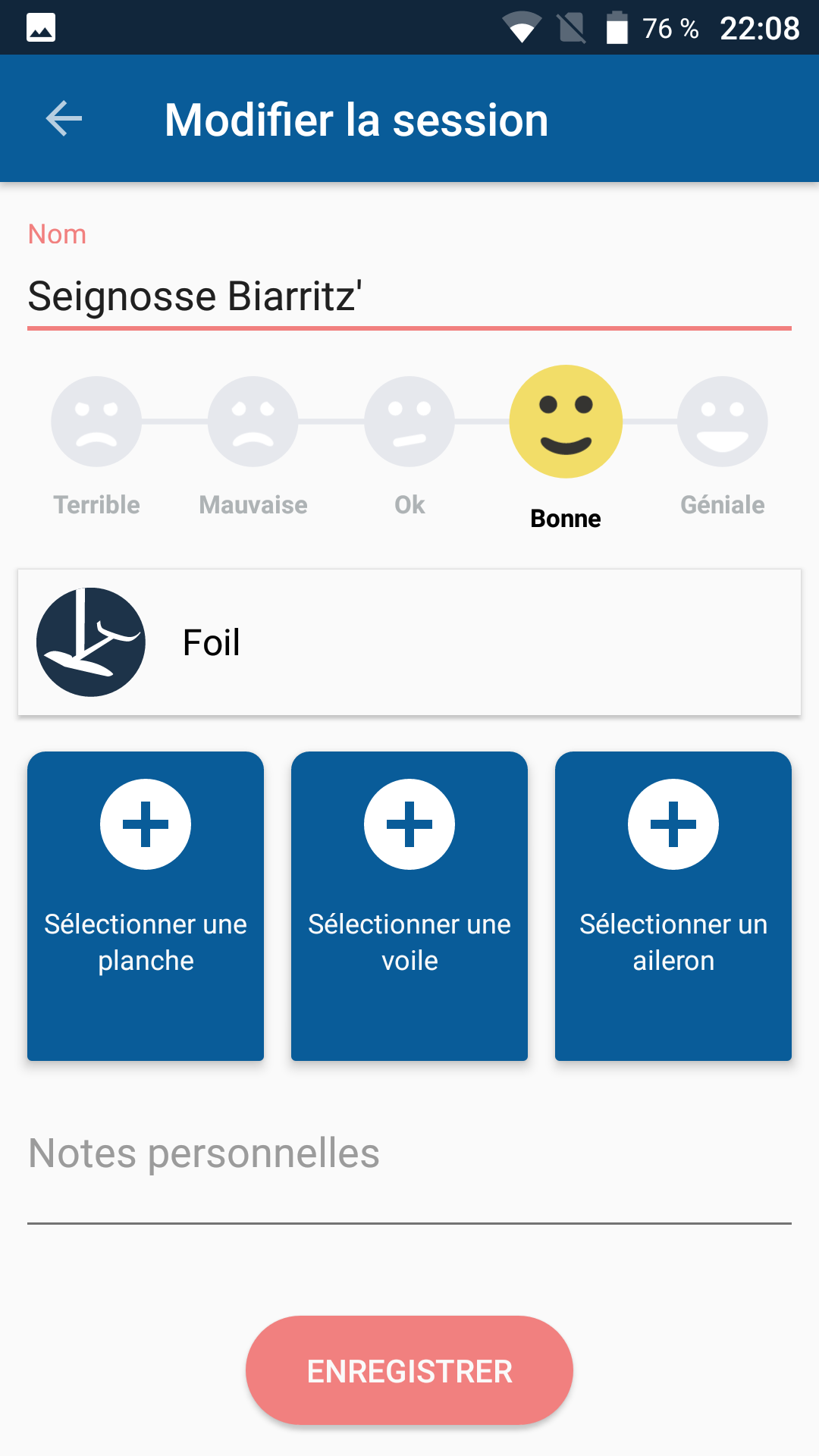Viewport: 819px width, 1456px height.
Task: Choose a sail via Sélectionner une voile
Action: [x=409, y=905]
